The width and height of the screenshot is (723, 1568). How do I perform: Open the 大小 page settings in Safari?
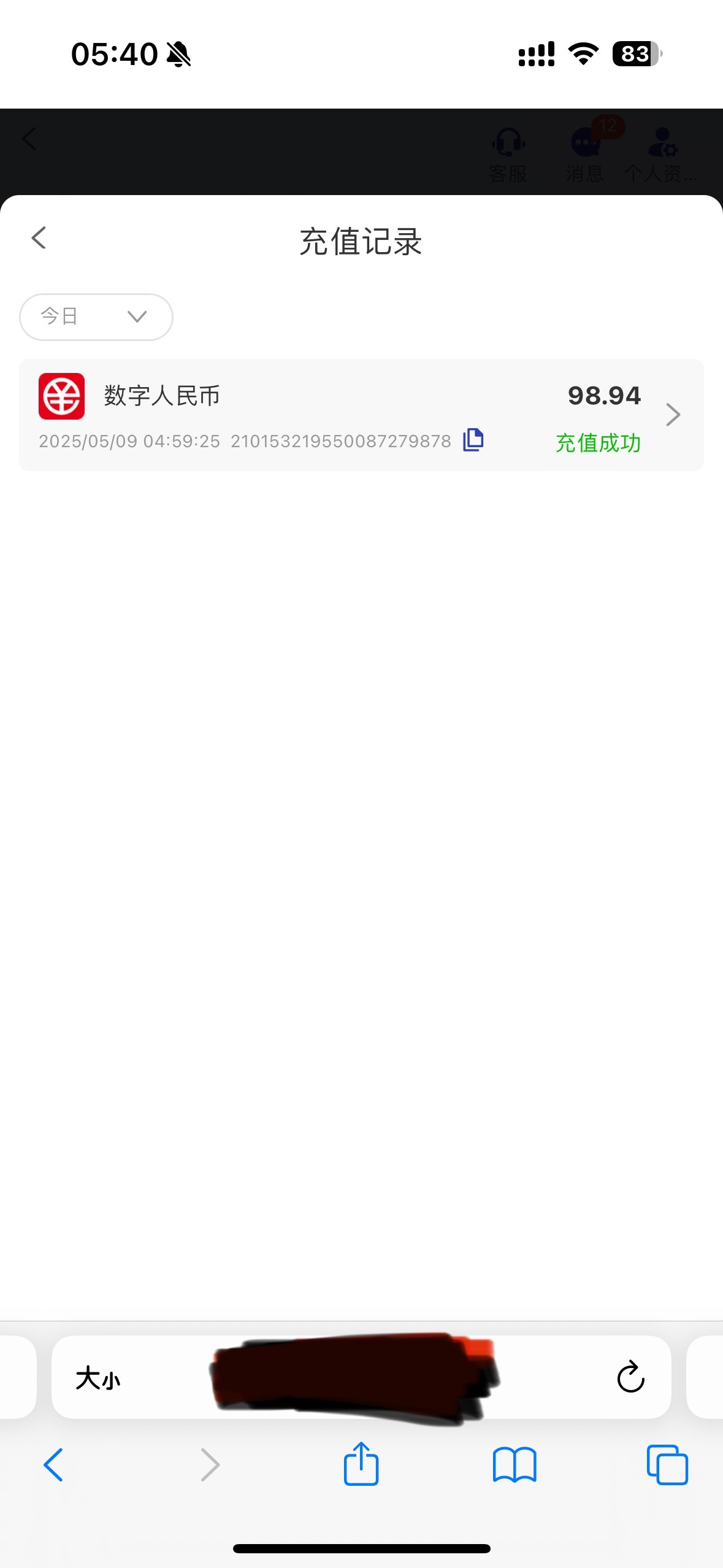[98, 1378]
